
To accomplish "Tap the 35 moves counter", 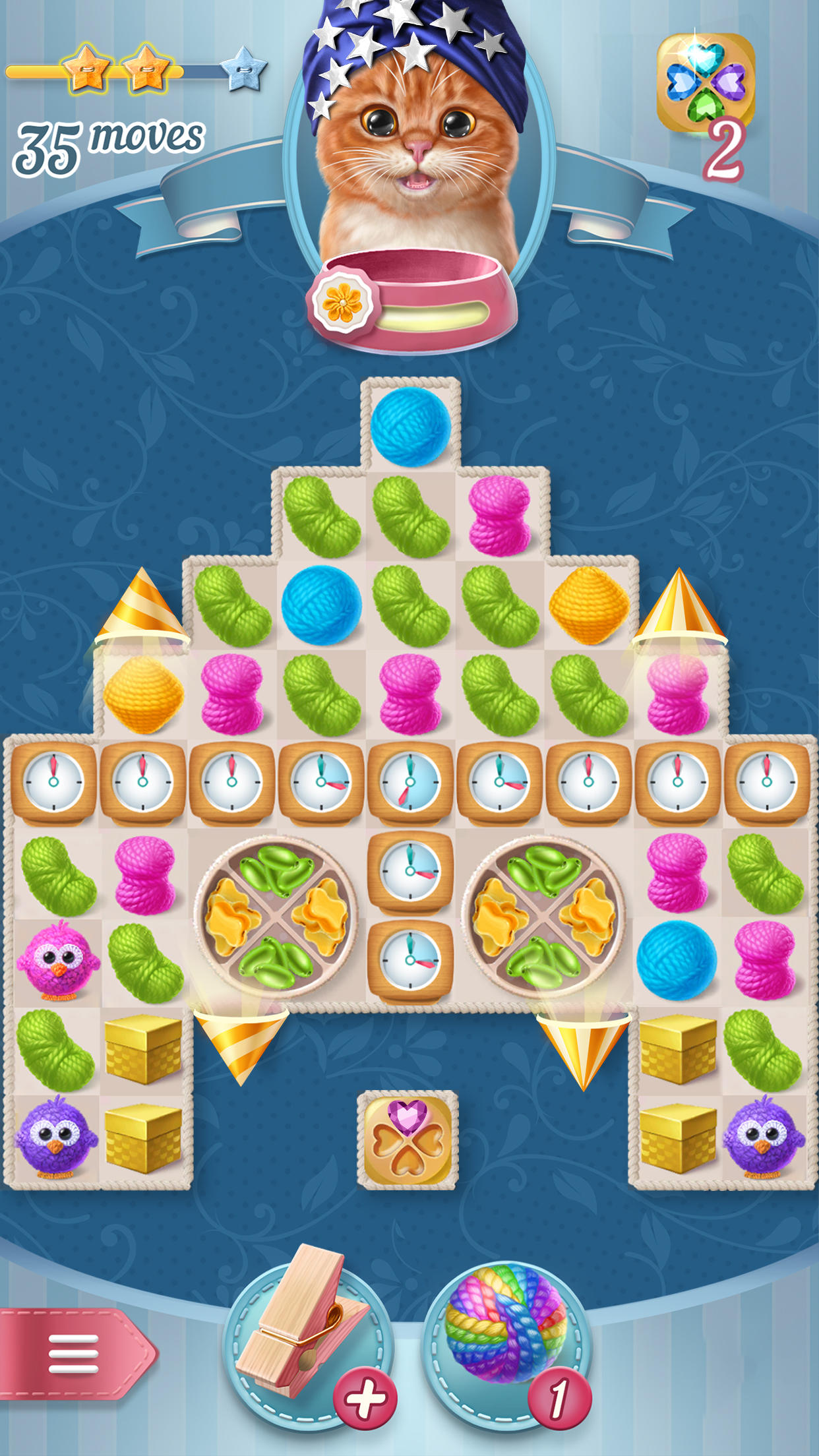I will click(x=109, y=138).
